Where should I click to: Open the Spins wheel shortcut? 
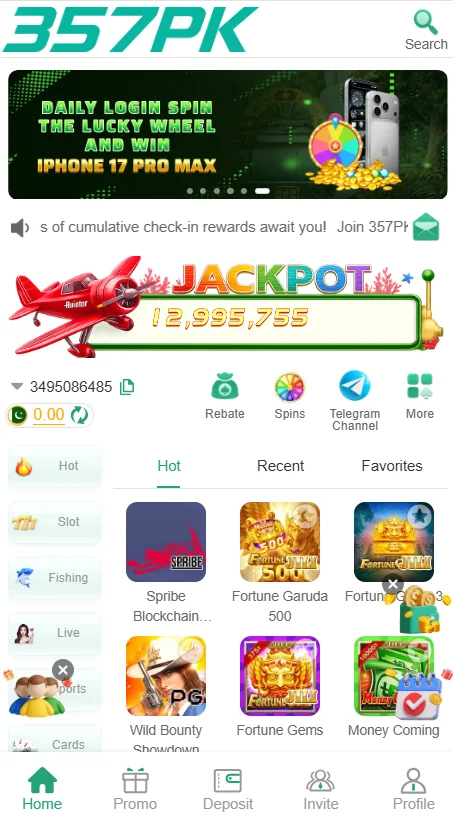pyautogui.click(x=290, y=396)
